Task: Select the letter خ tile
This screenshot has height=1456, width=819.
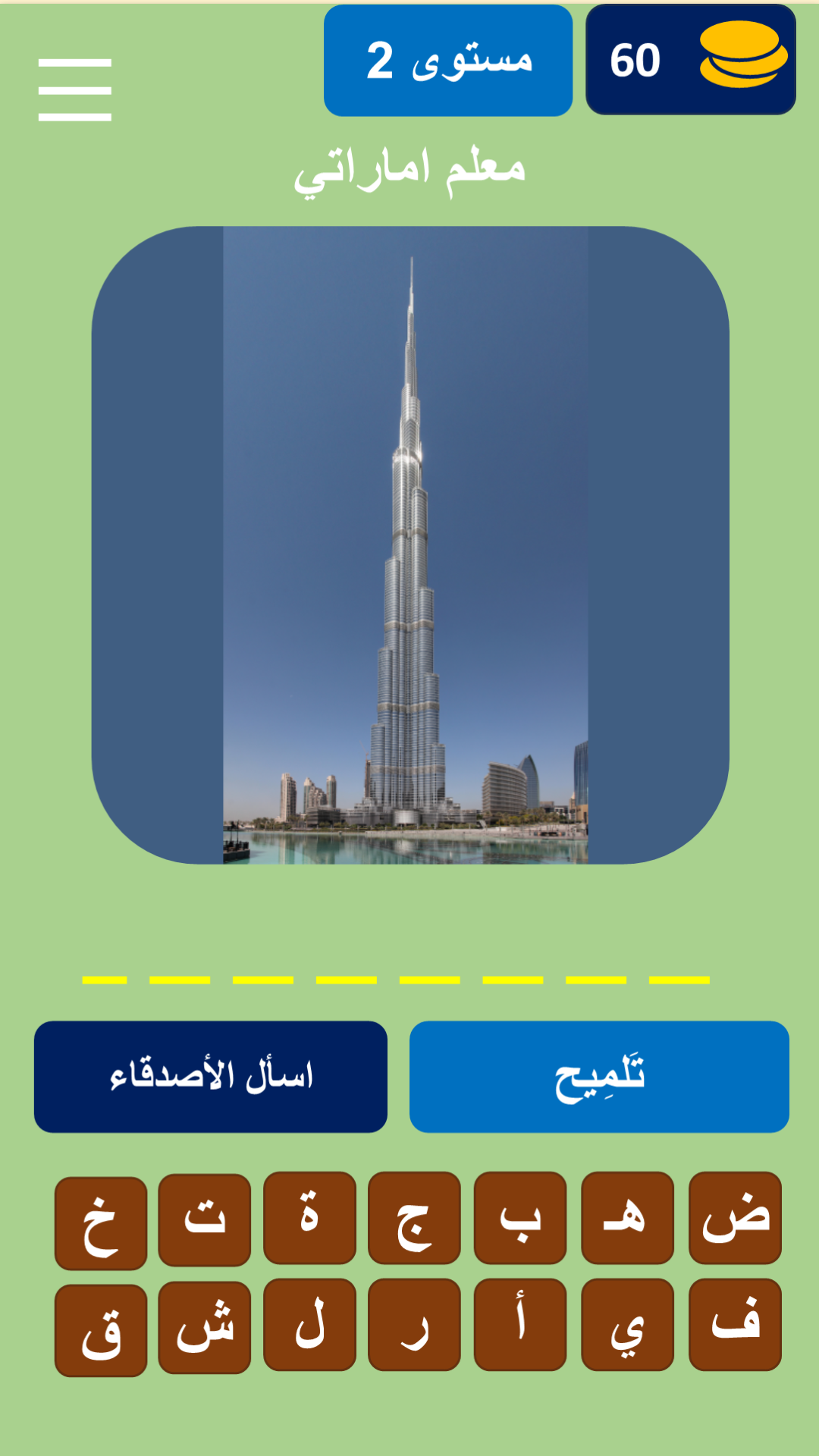Action: pyautogui.click(x=101, y=1222)
